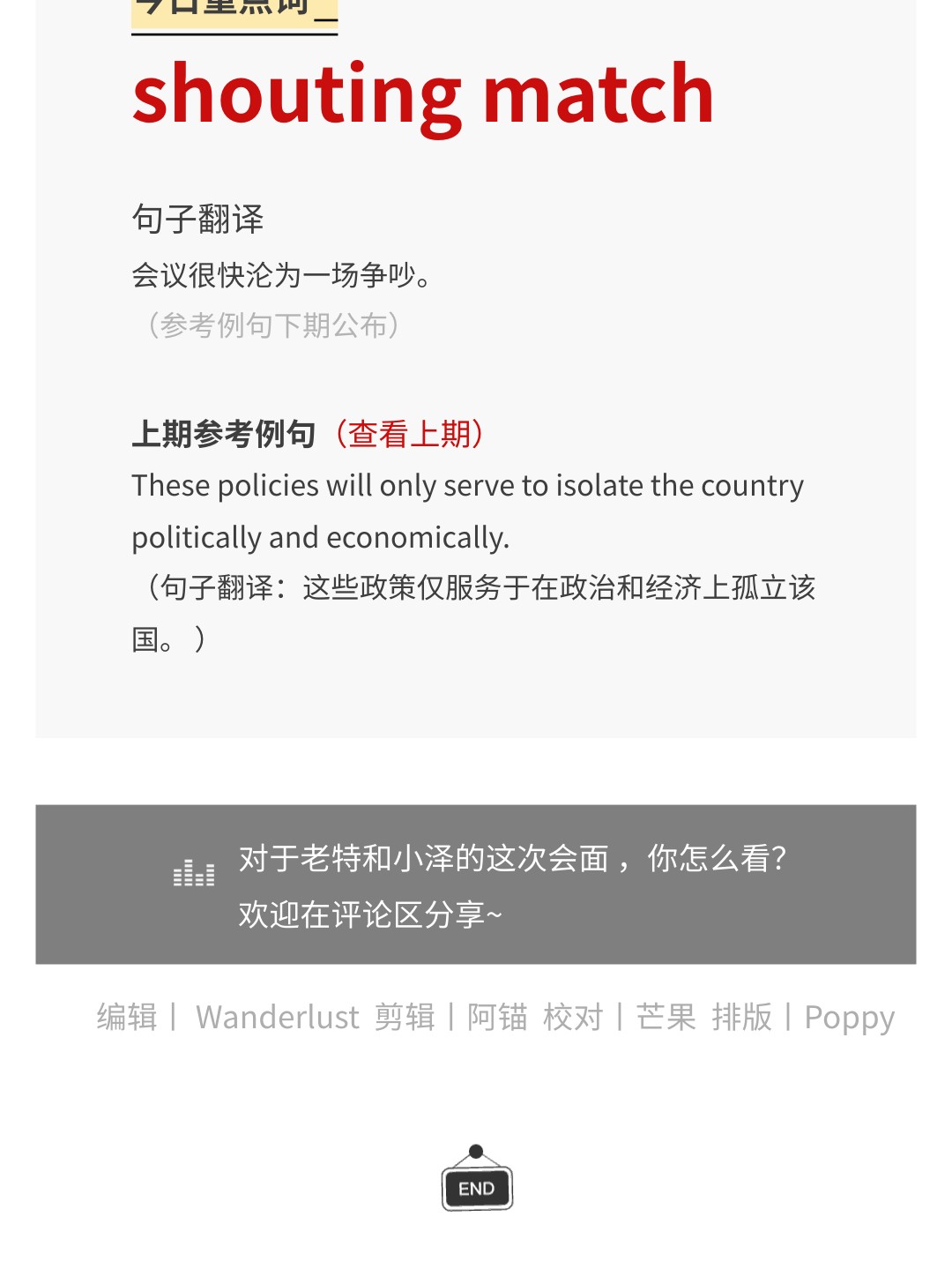952x1269 pixels.
Task: Open the 查看上期 link
Action: 410,434
